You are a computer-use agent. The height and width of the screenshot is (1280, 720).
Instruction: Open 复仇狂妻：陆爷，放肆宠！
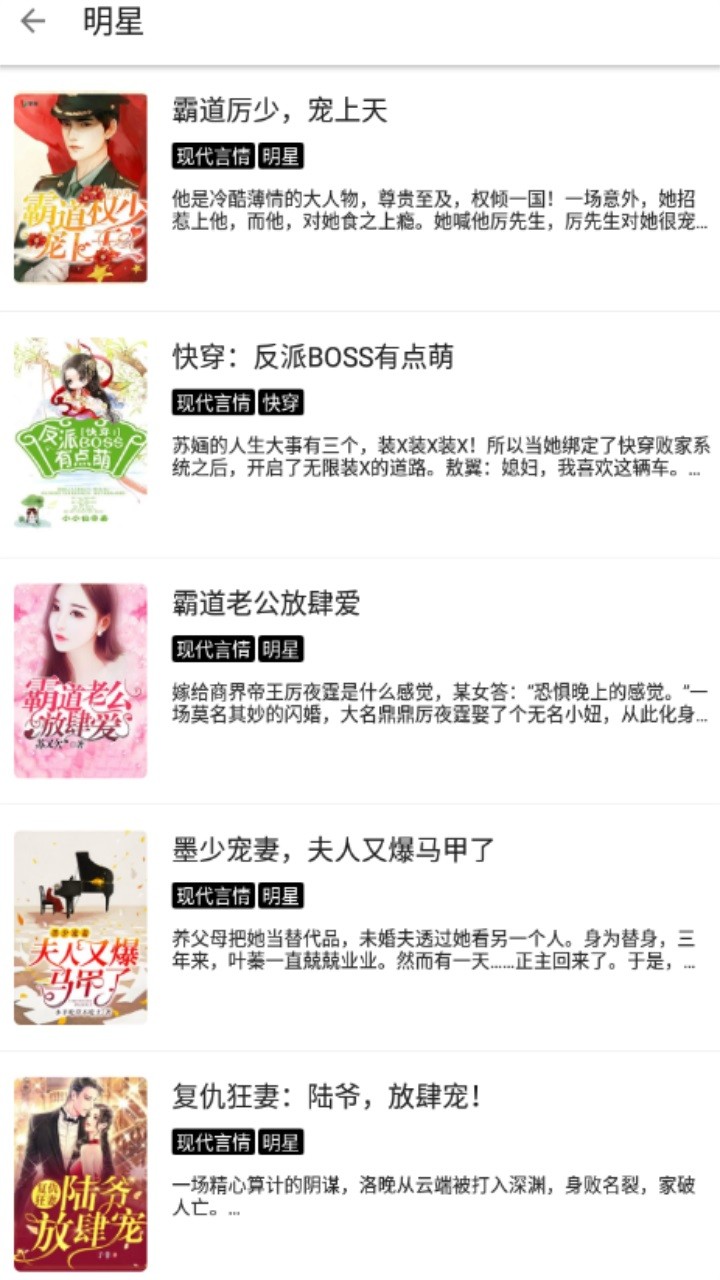(328, 1096)
